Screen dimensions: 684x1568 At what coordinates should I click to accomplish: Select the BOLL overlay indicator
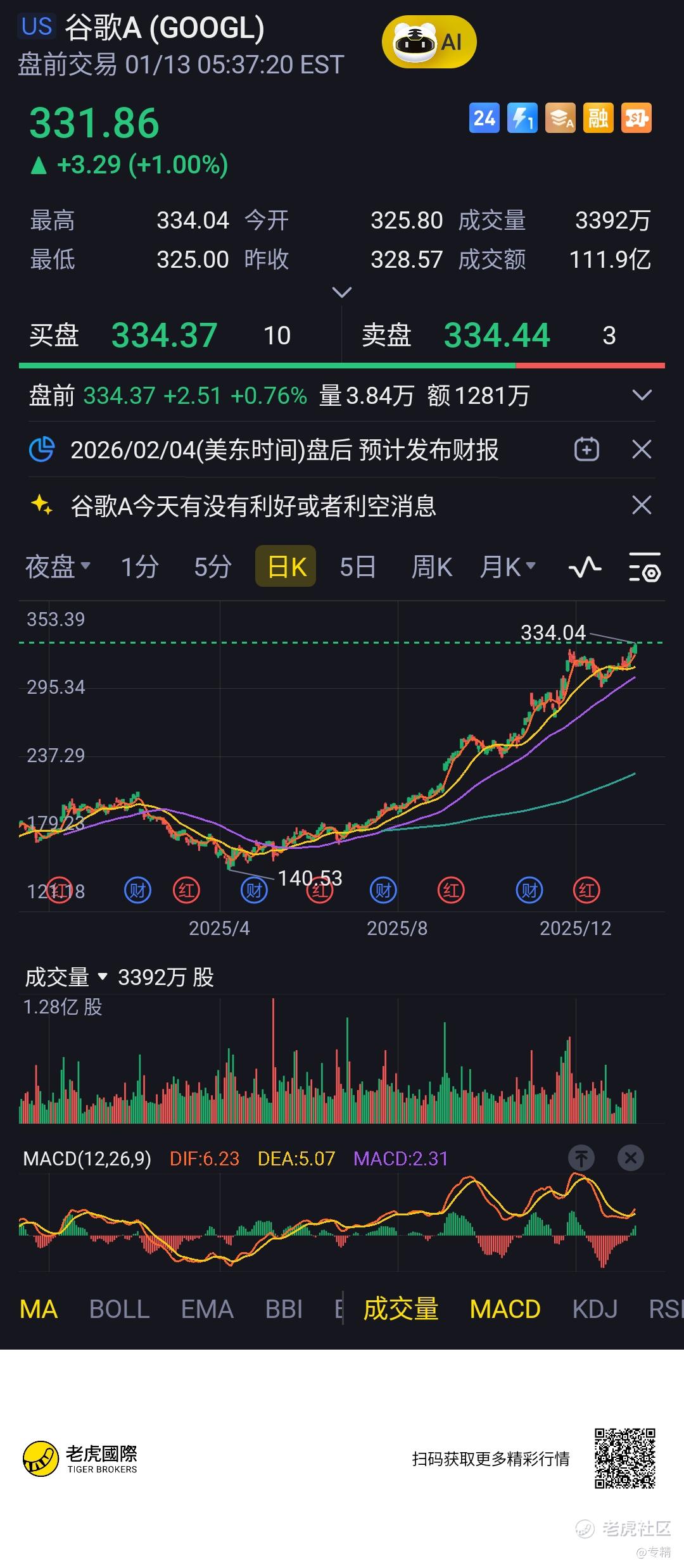(119, 1309)
